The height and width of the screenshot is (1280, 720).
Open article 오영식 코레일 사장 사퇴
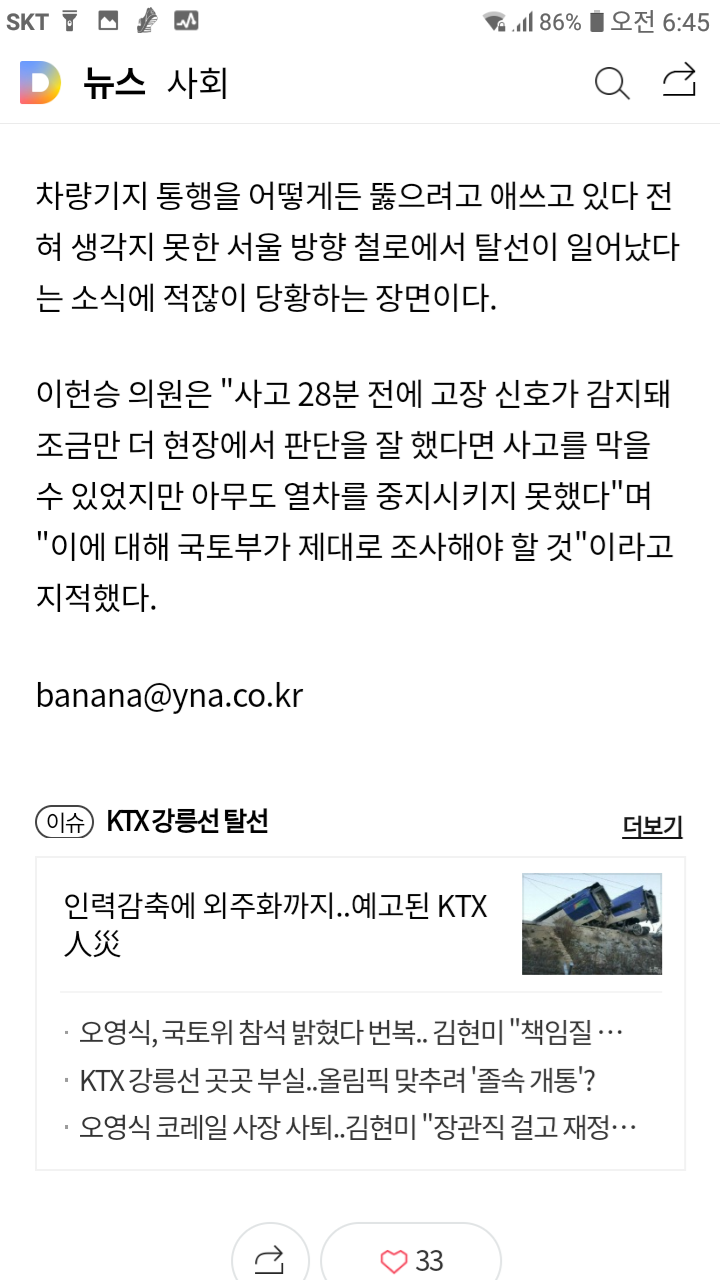(357, 1128)
